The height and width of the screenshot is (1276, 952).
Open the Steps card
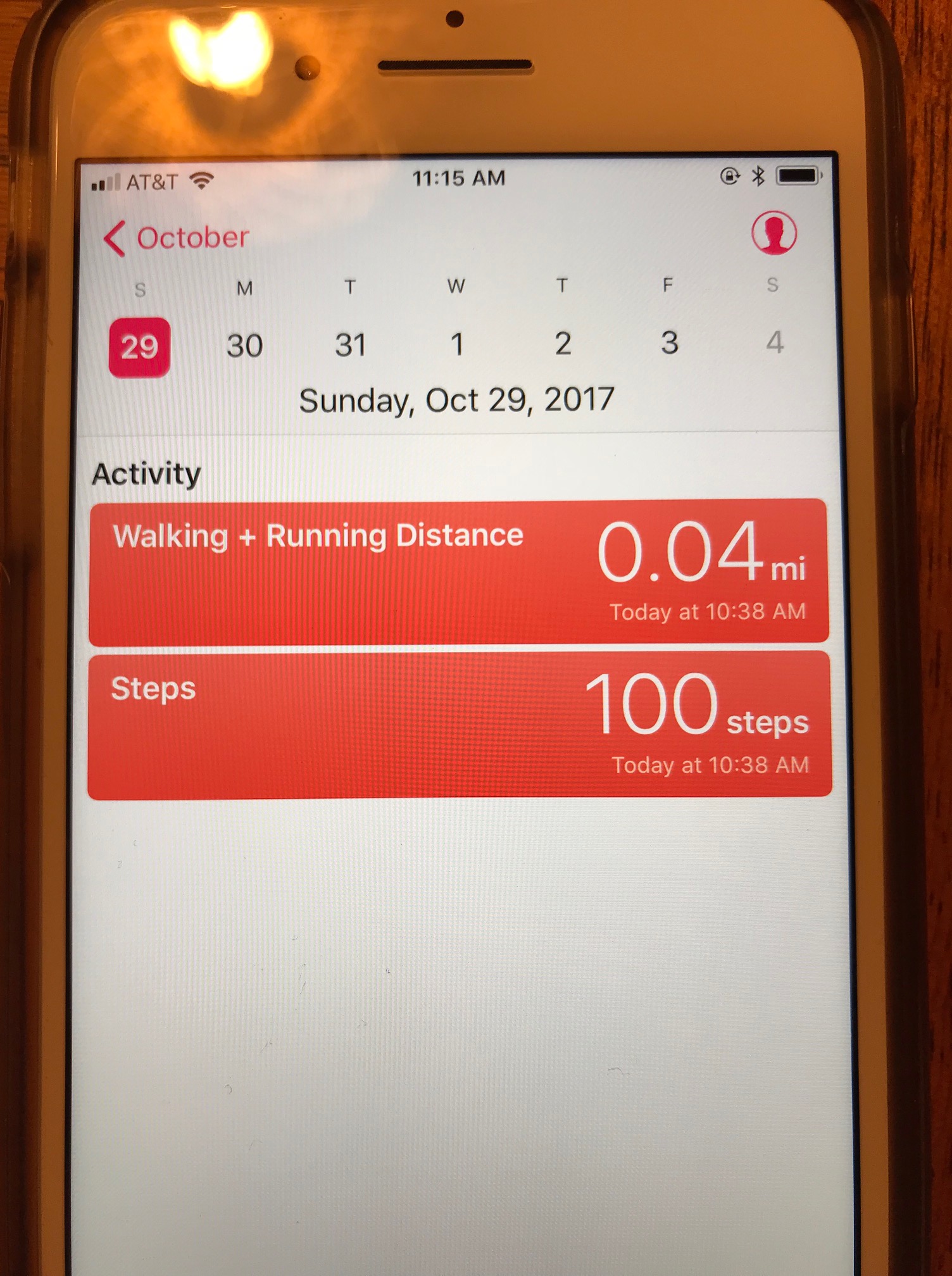click(x=458, y=725)
